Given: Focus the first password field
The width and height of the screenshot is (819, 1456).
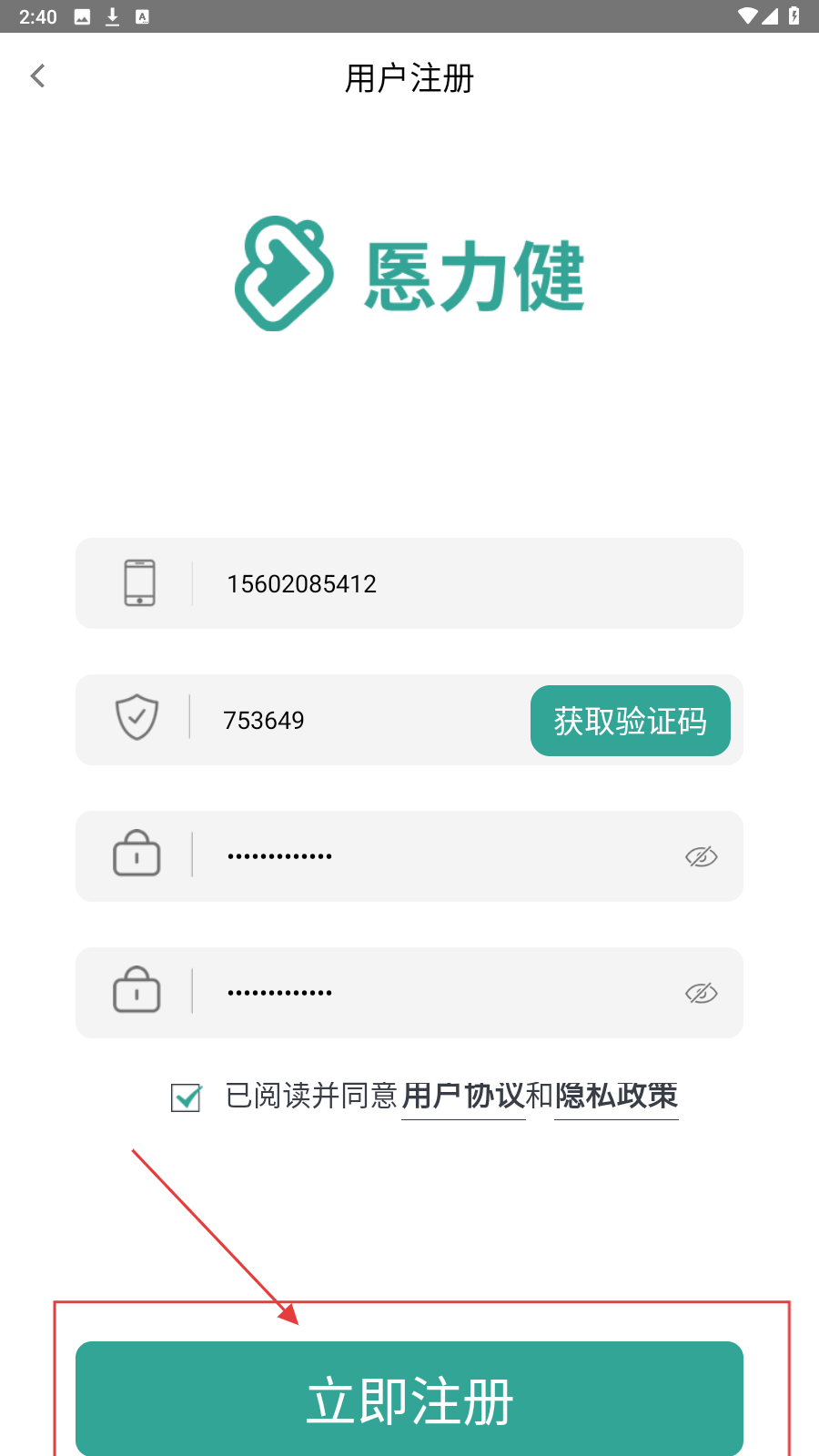Looking at the screenshot, I should coord(437,856).
